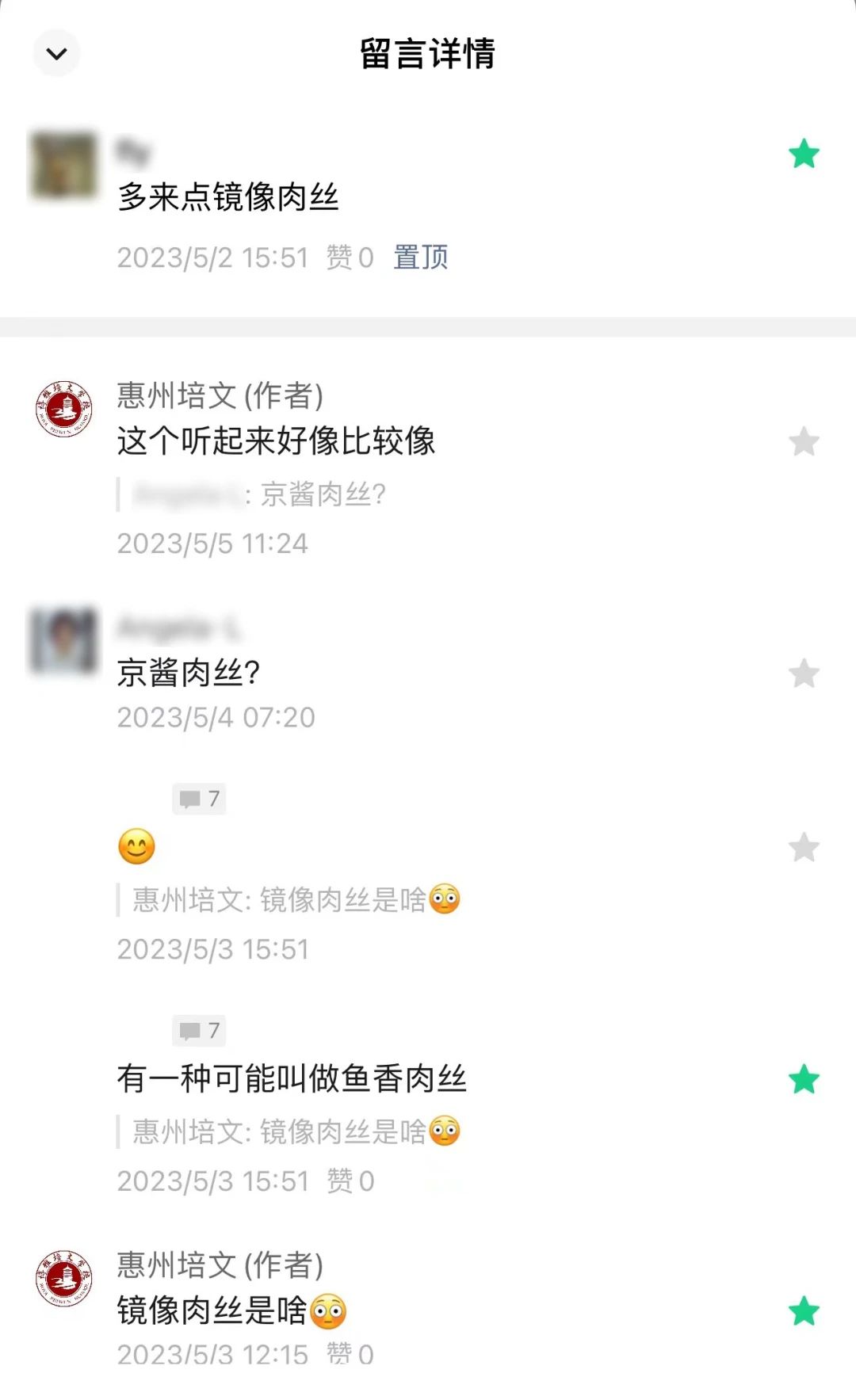Collapse the 留言详情 page with the down chevron

[56, 54]
